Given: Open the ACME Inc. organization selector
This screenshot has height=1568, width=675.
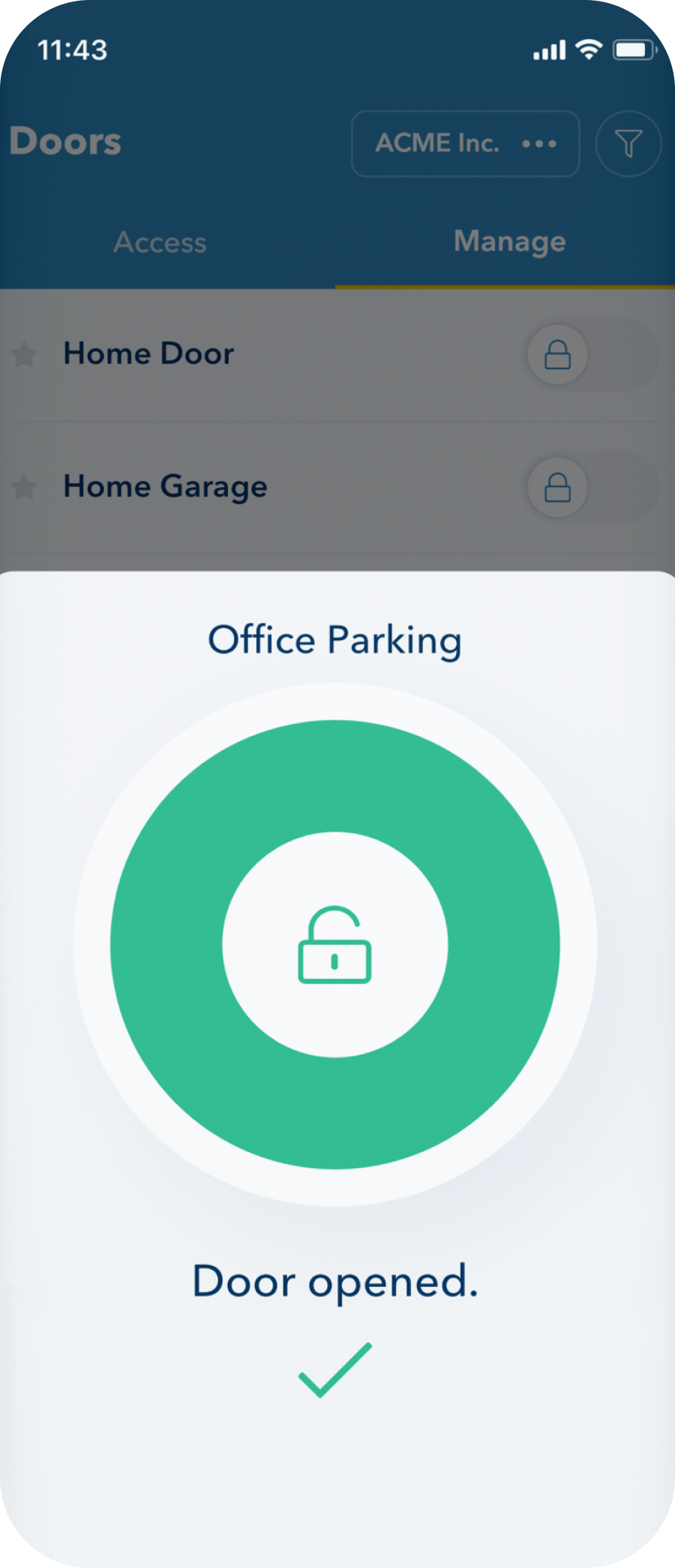Looking at the screenshot, I should [x=465, y=144].
